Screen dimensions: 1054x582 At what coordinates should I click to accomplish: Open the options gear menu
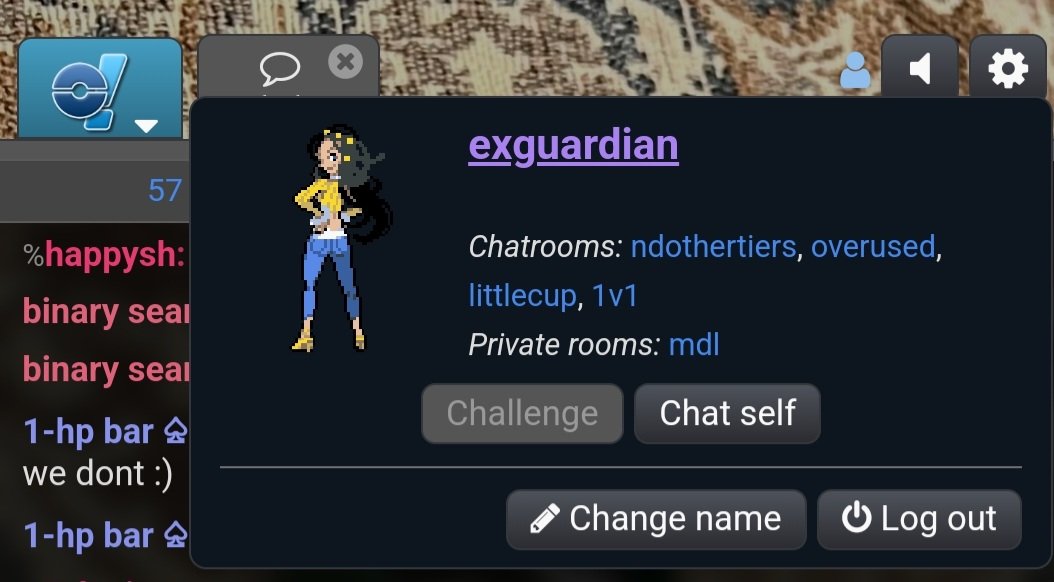(x=1008, y=69)
